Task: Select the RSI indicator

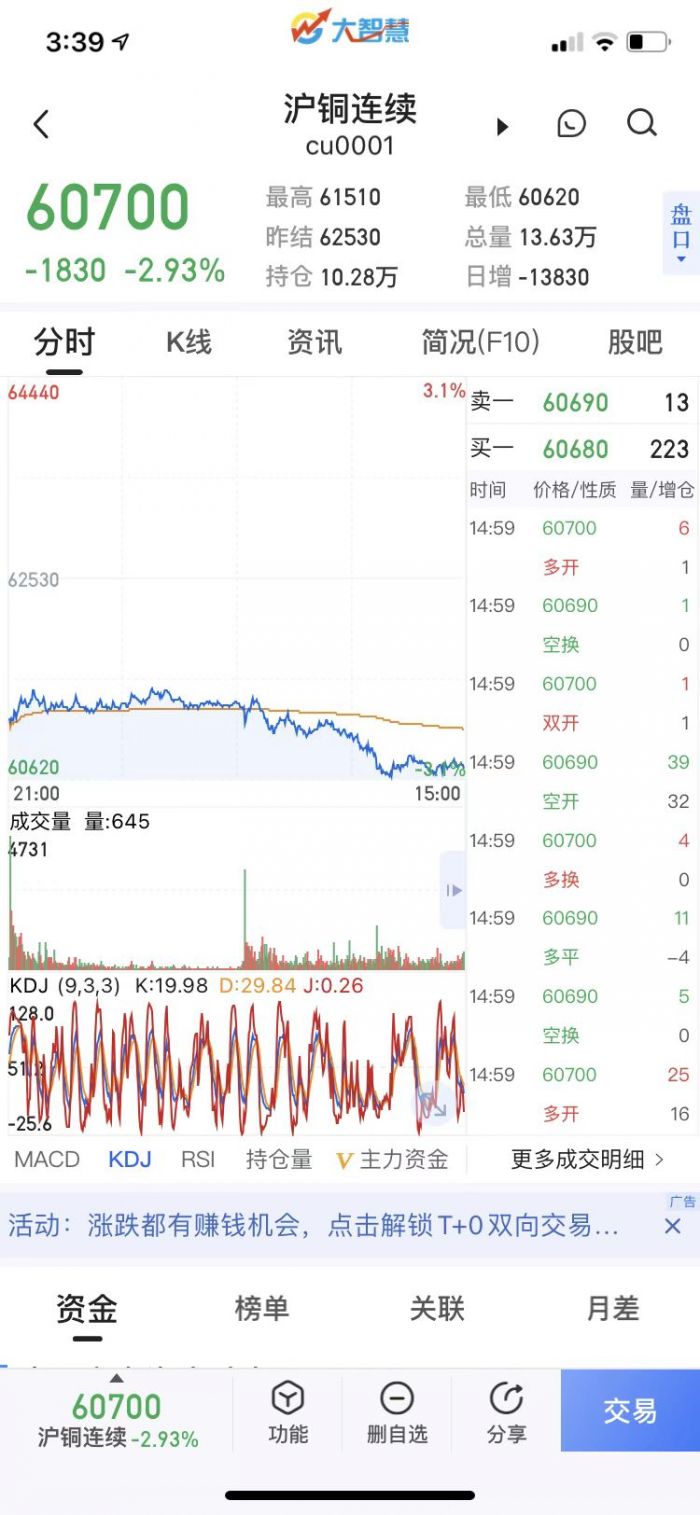Action: point(198,1159)
